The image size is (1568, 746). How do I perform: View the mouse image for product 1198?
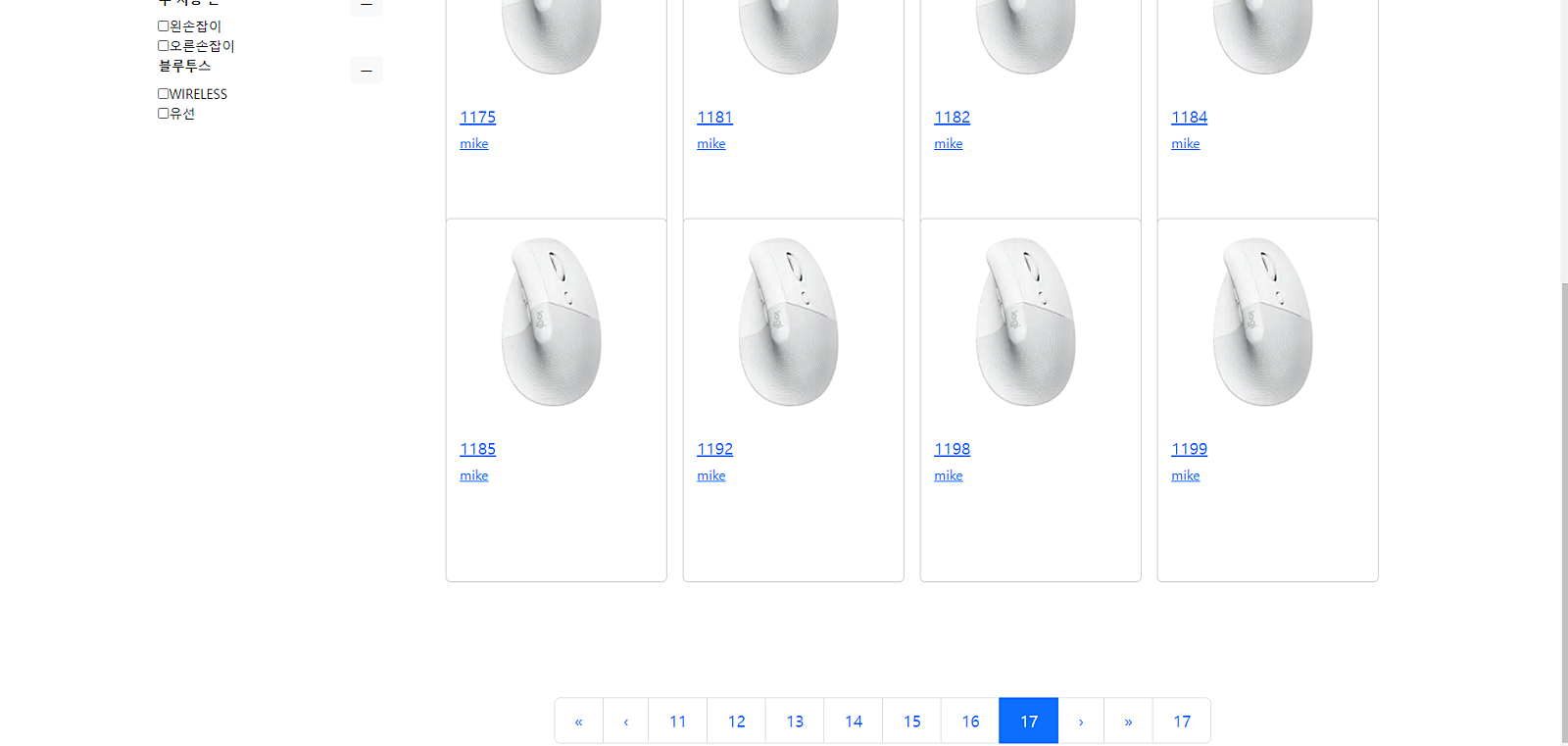point(1025,322)
